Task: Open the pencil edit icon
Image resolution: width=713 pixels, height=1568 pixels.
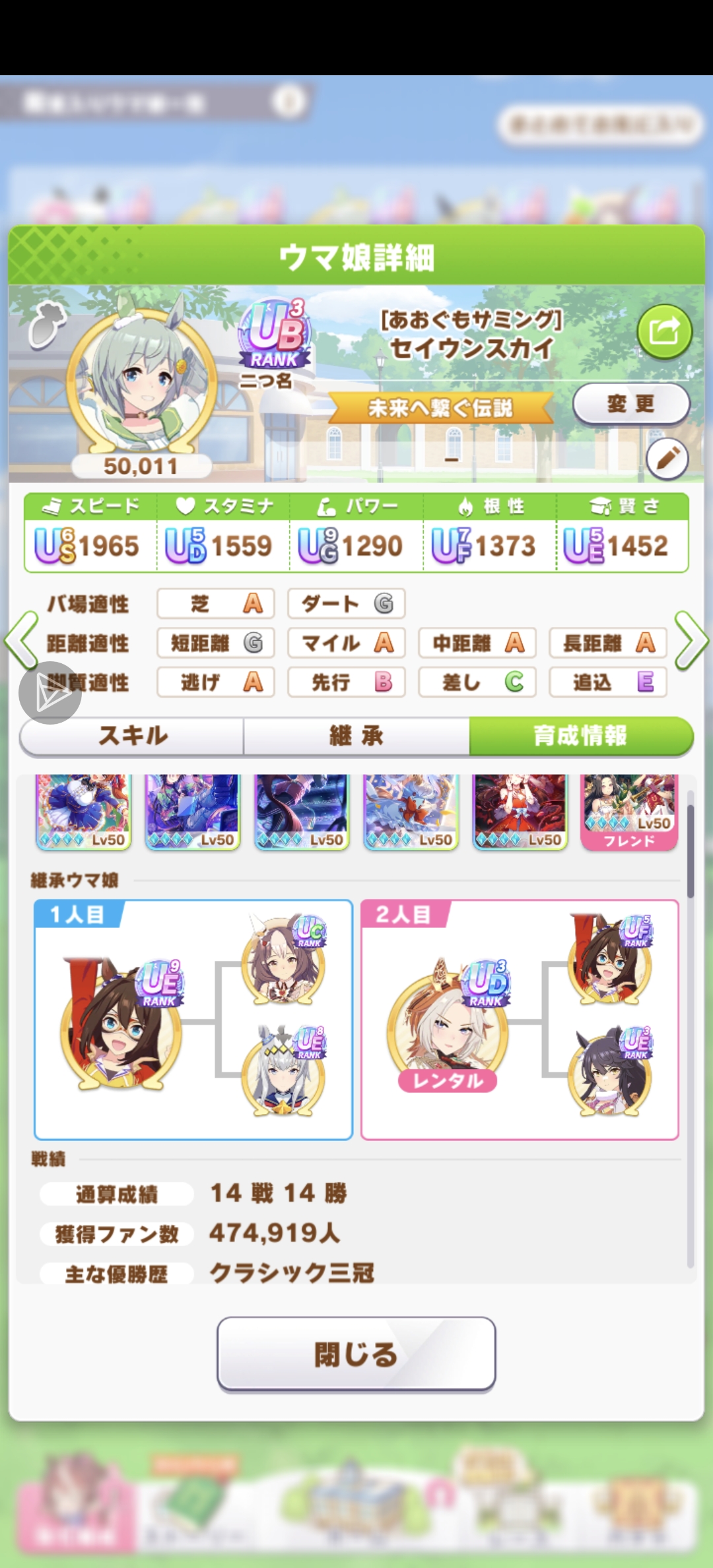Action: tap(667, 458)
